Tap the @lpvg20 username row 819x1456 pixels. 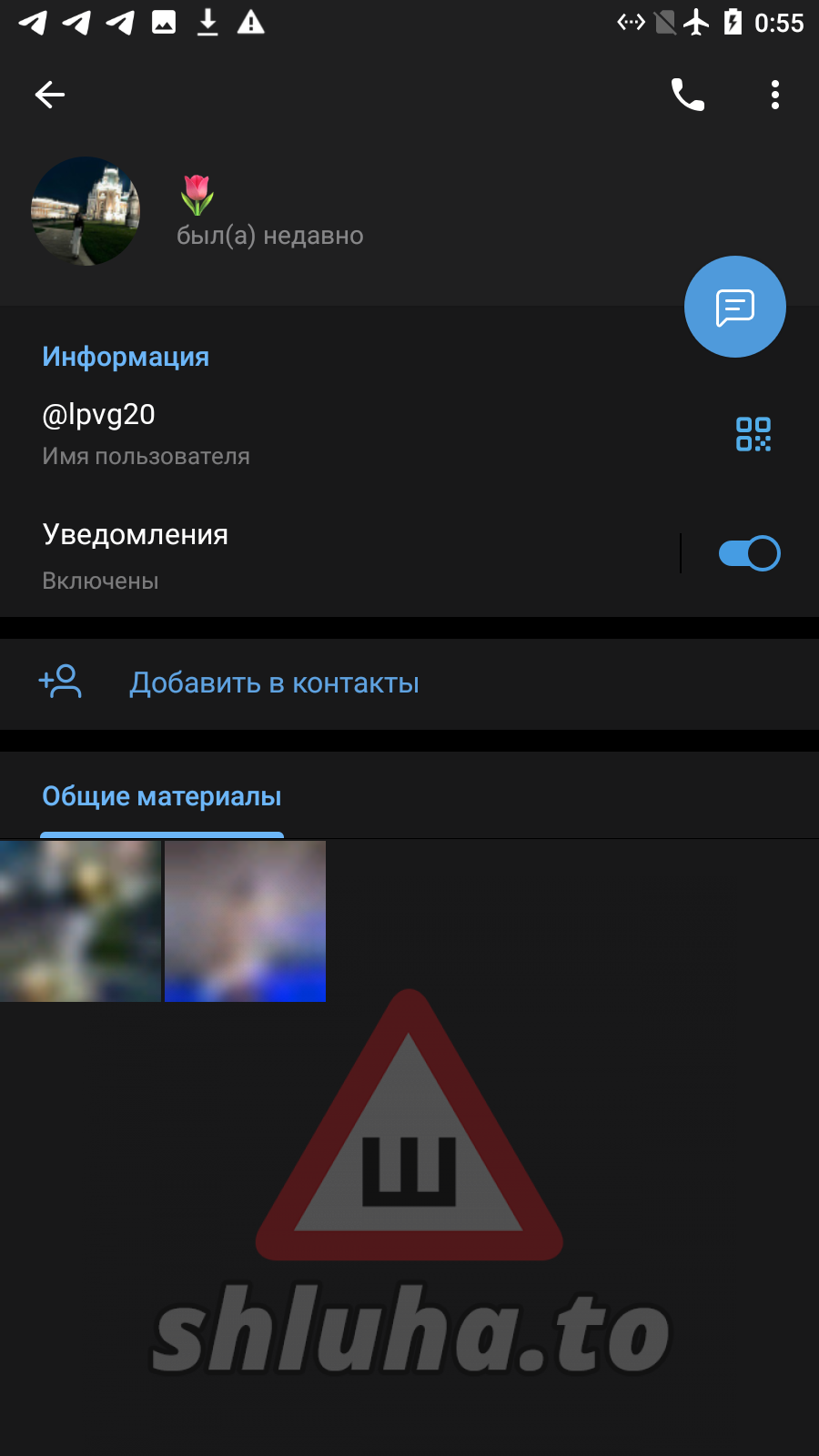coord(273,433)
